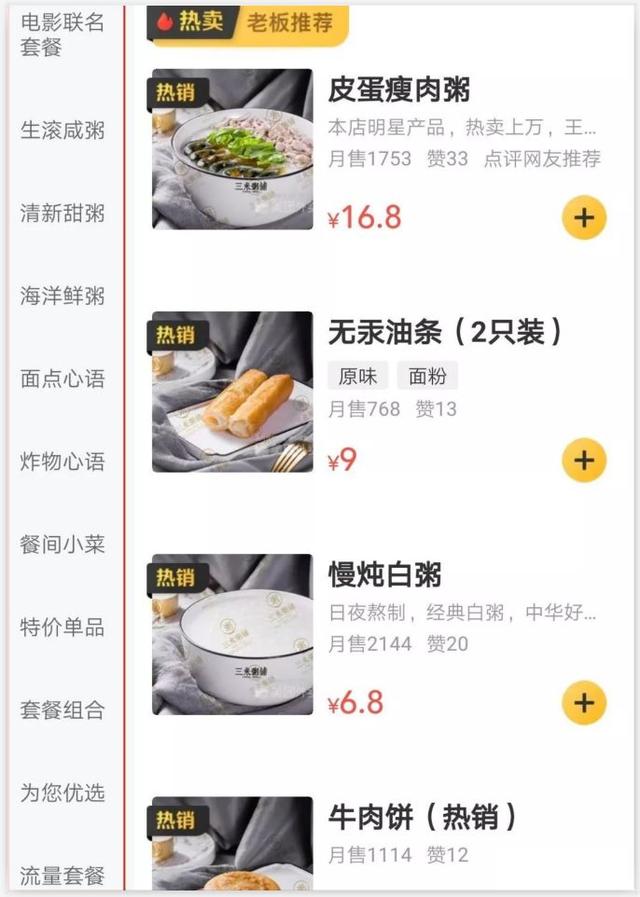
Task: Switch to the 生滚咸粥 category
Action: [x=62, y=131]
